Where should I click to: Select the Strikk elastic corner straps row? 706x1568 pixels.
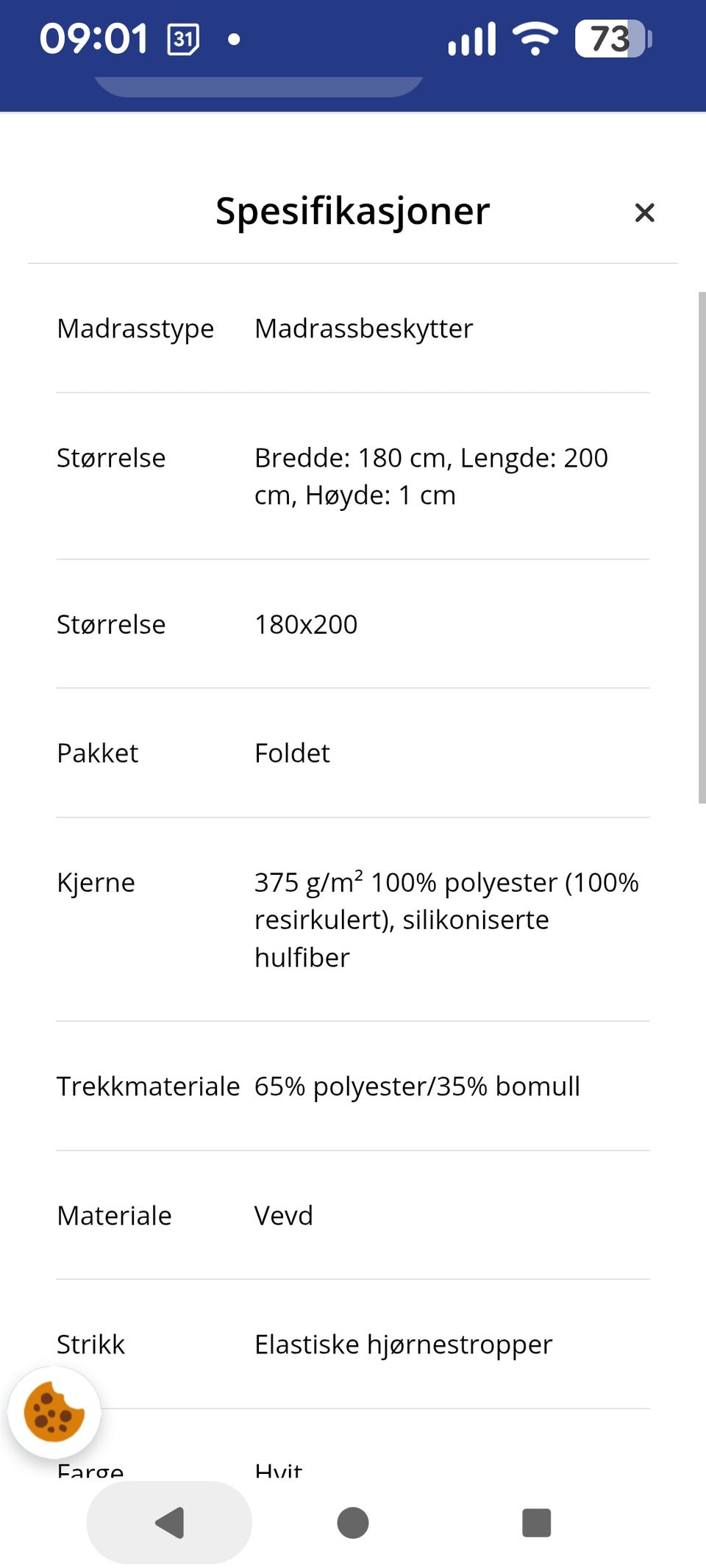coord(402,1344)
